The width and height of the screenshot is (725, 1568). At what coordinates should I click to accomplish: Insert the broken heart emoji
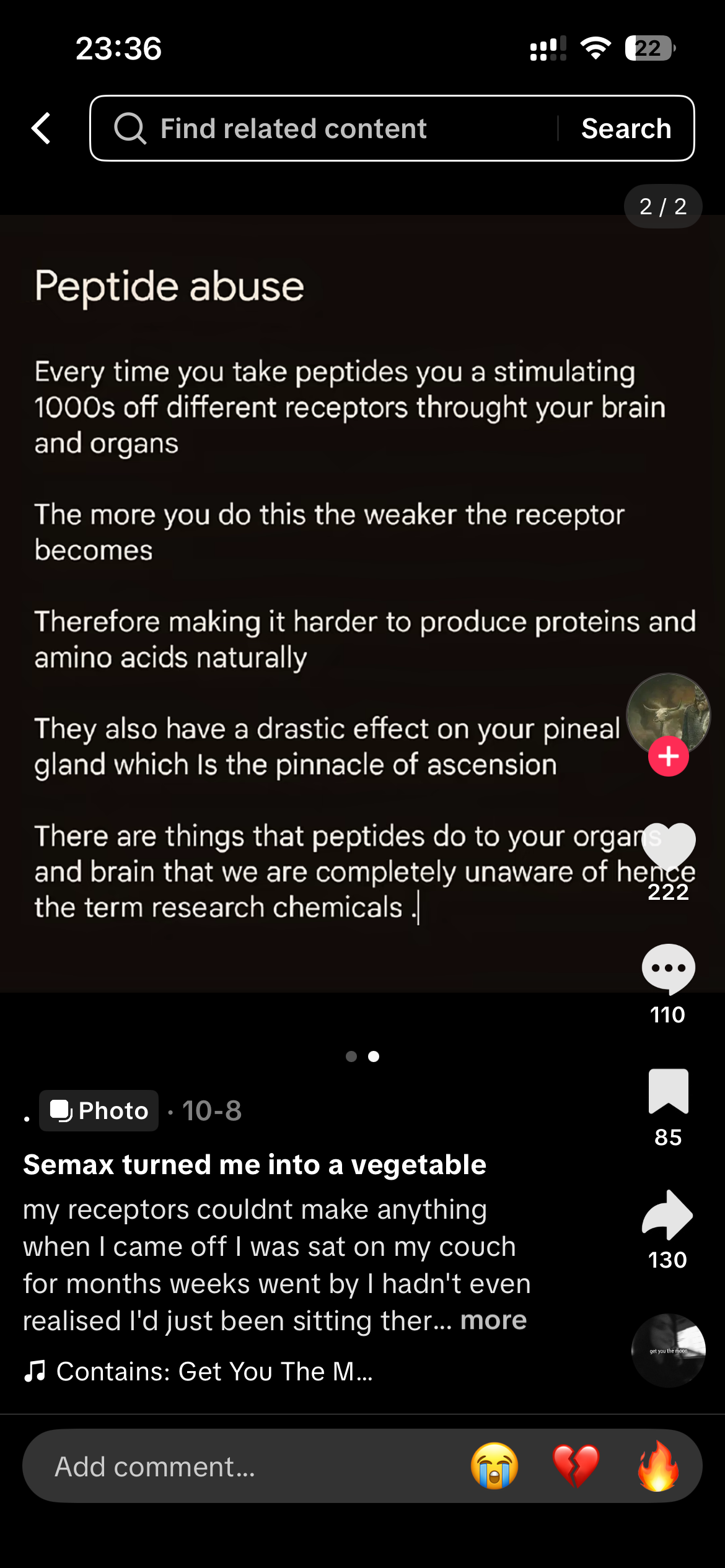pos(576,1466)
